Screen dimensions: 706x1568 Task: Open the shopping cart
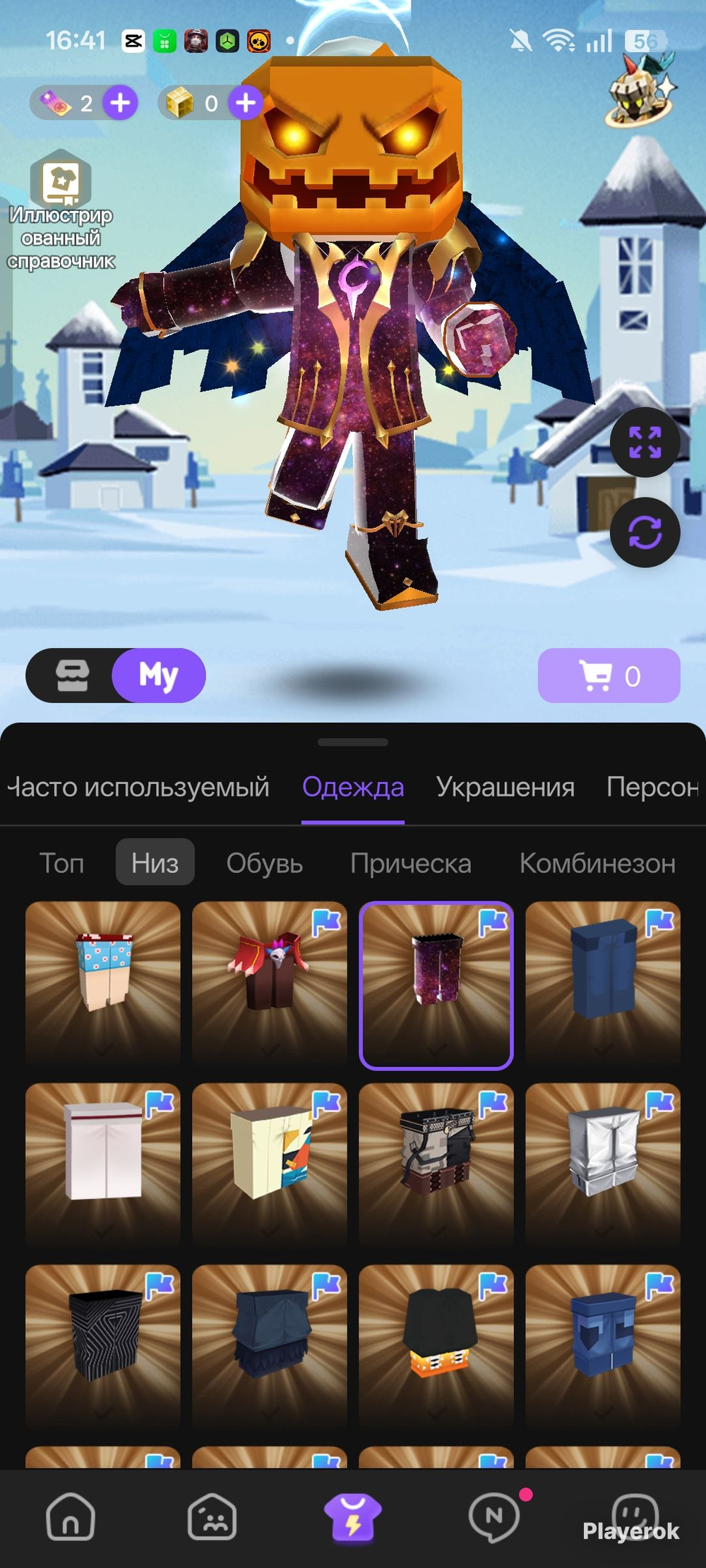(x=609, y=675)
